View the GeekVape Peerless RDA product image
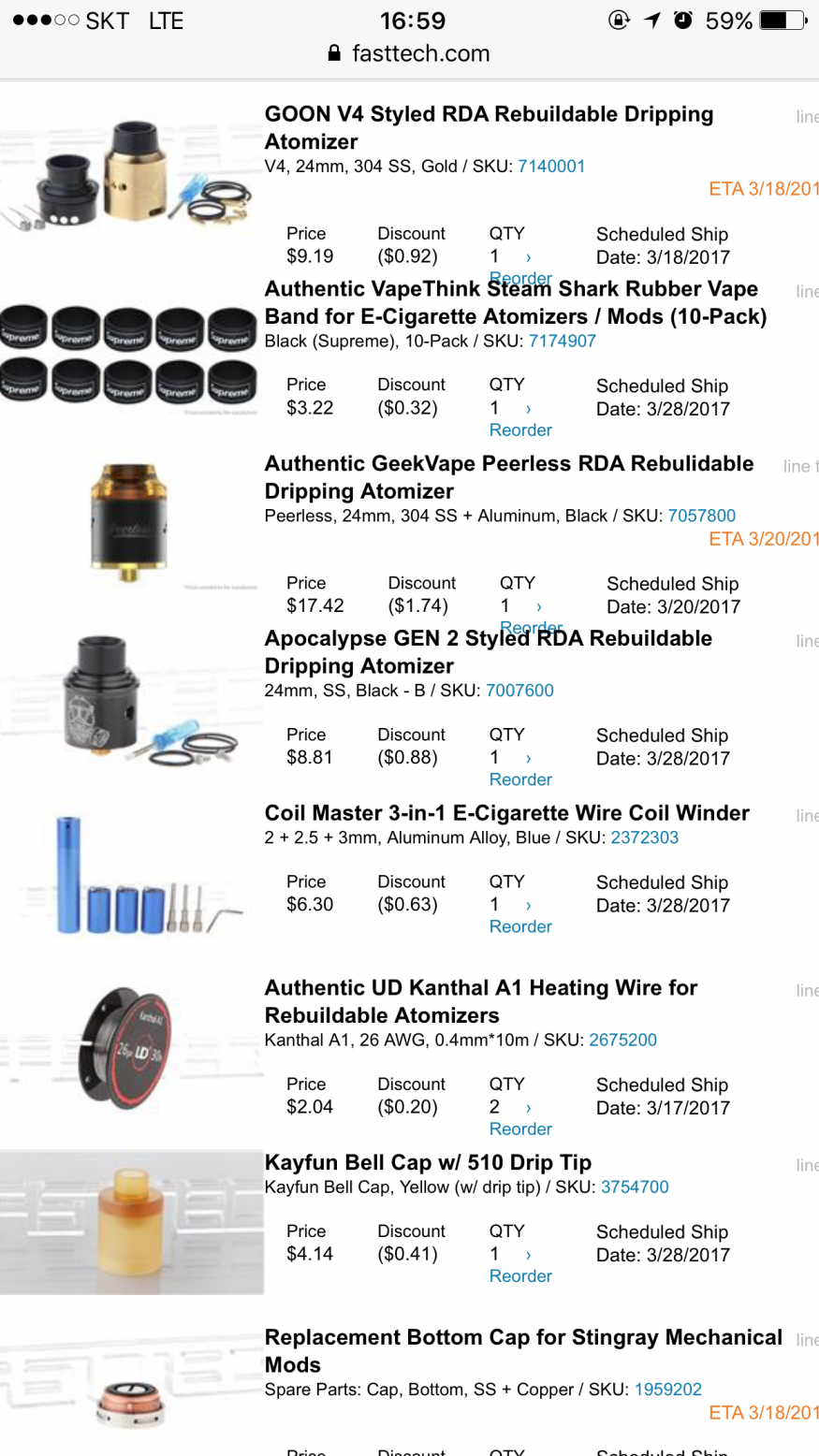 [x=131, y=520]
